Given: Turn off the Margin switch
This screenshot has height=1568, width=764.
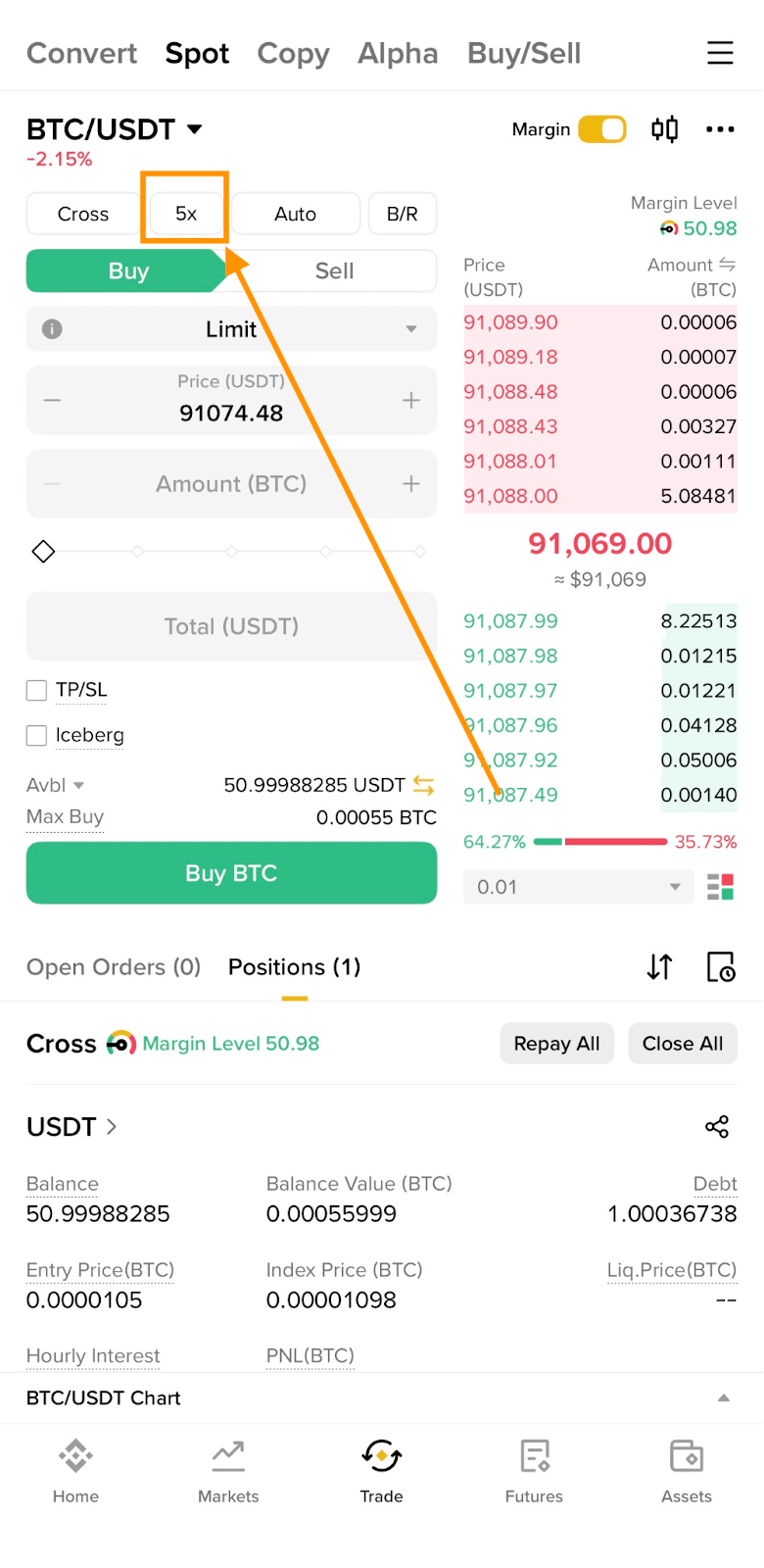Looking at the screenshot, I should coord(601,129).
